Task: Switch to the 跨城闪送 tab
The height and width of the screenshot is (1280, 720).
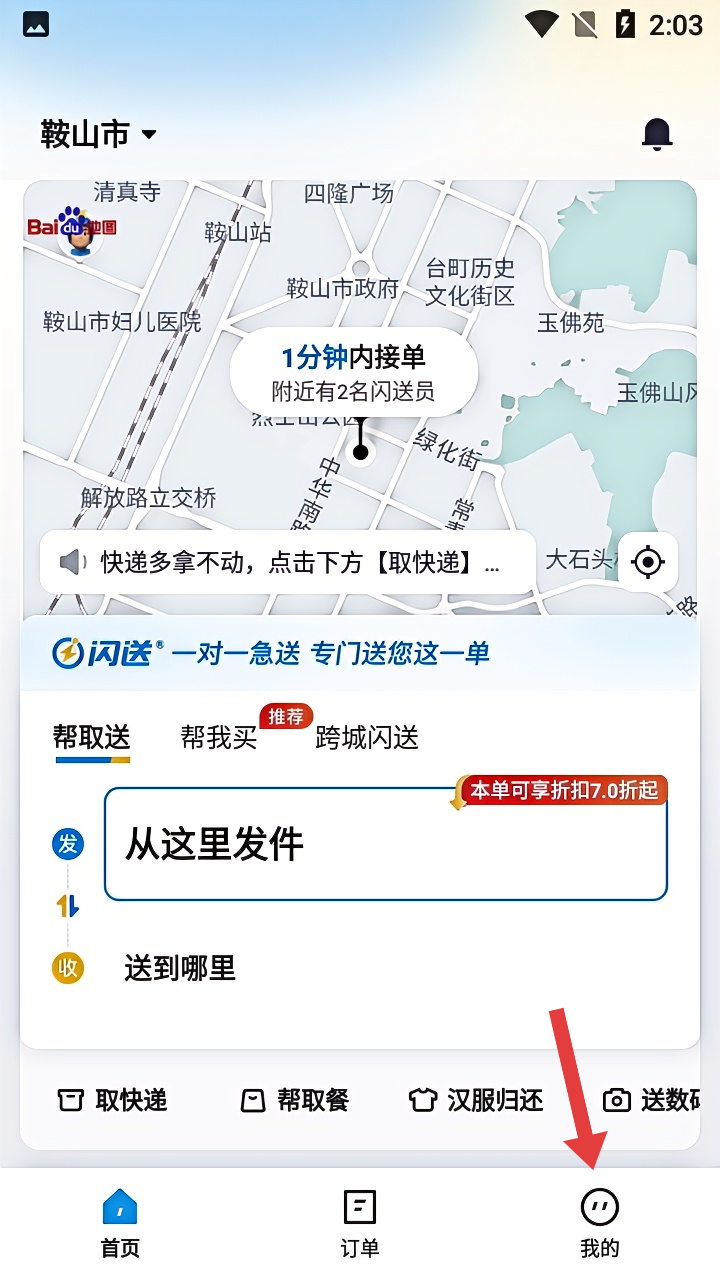Action: 367,738
